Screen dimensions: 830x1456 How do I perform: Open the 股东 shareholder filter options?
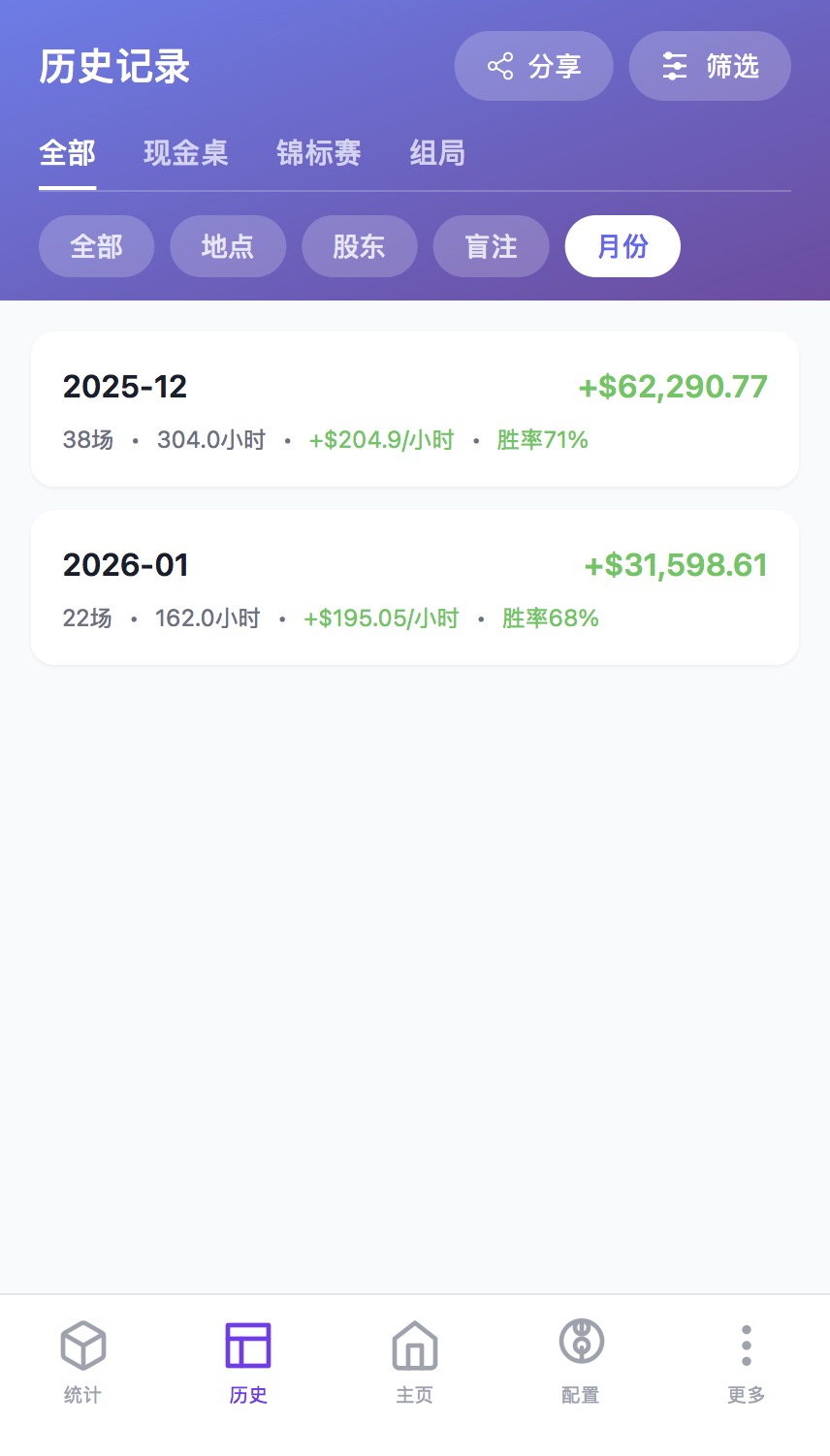(x=360, y=246)
